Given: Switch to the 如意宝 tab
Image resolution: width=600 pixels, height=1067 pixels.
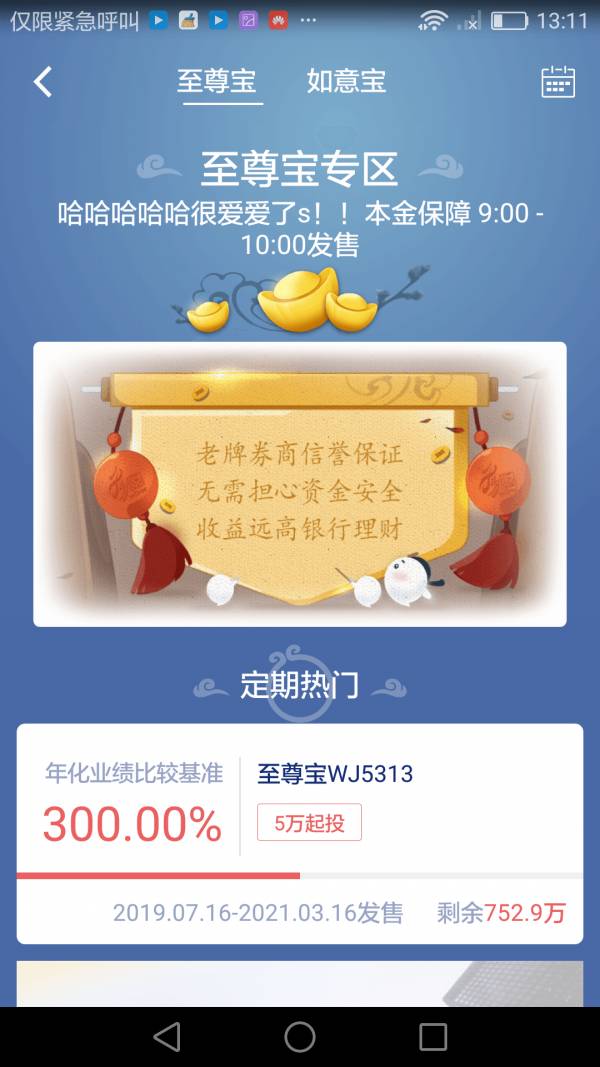Looking at the screenshot, I should pos(346,82).
